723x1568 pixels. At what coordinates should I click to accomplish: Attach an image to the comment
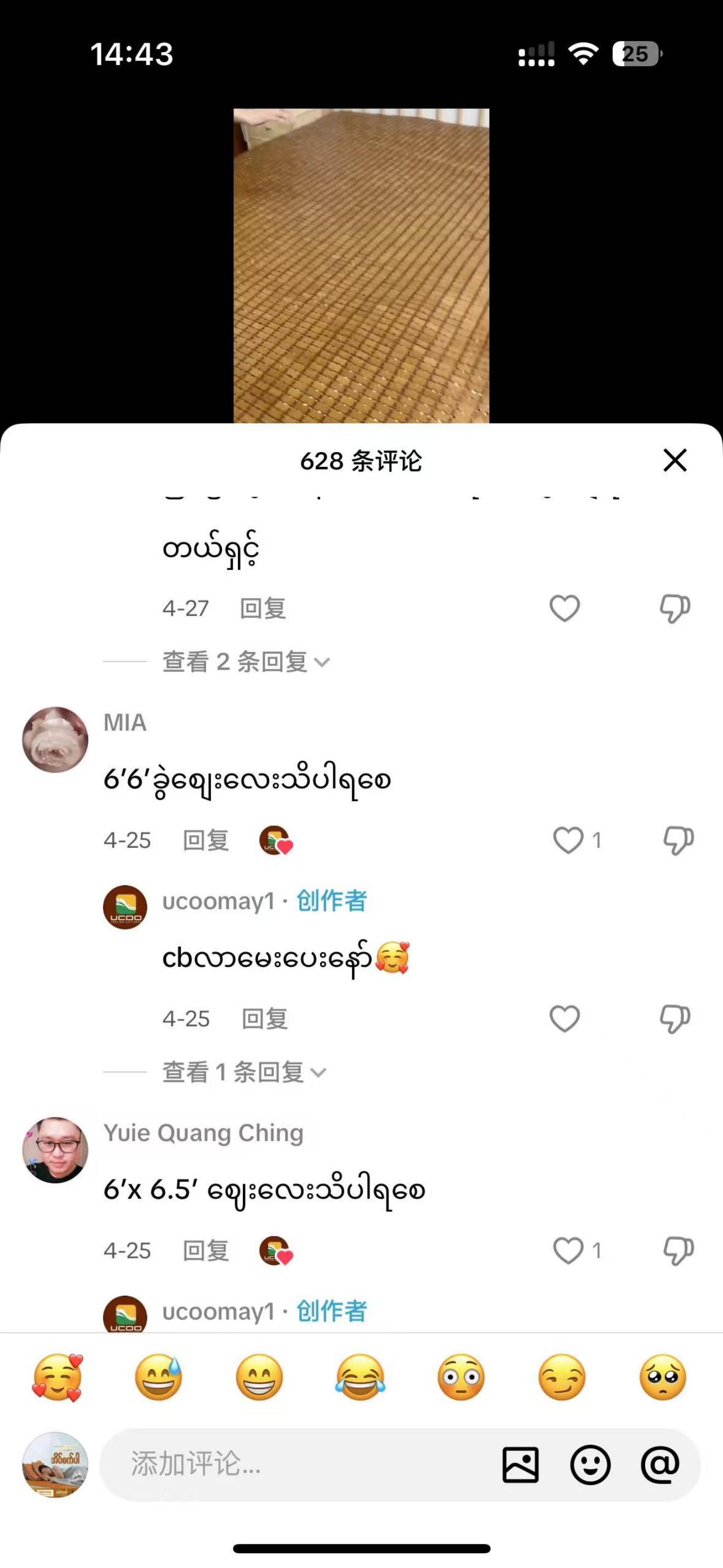point(520,1464)
